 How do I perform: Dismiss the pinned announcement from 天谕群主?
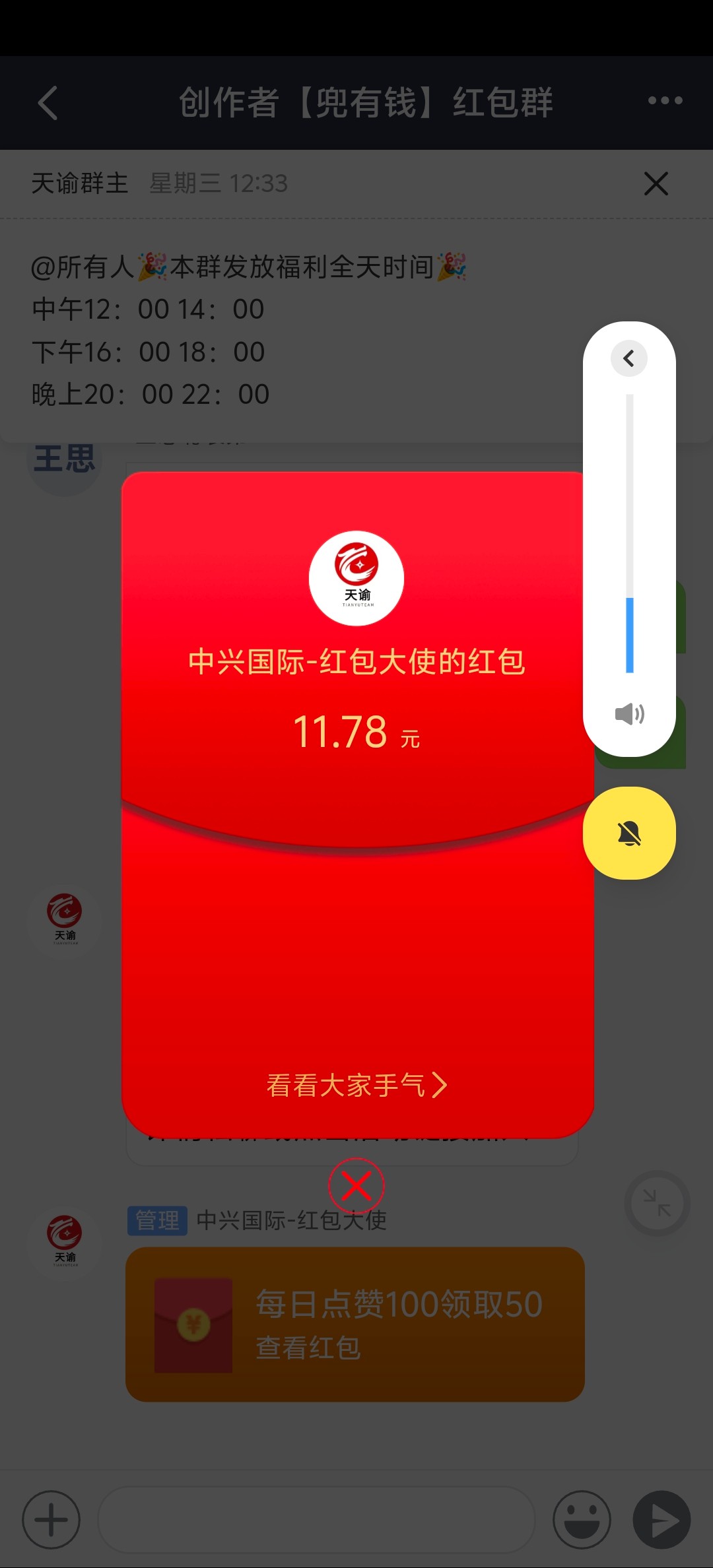click(x=656, y=183)
